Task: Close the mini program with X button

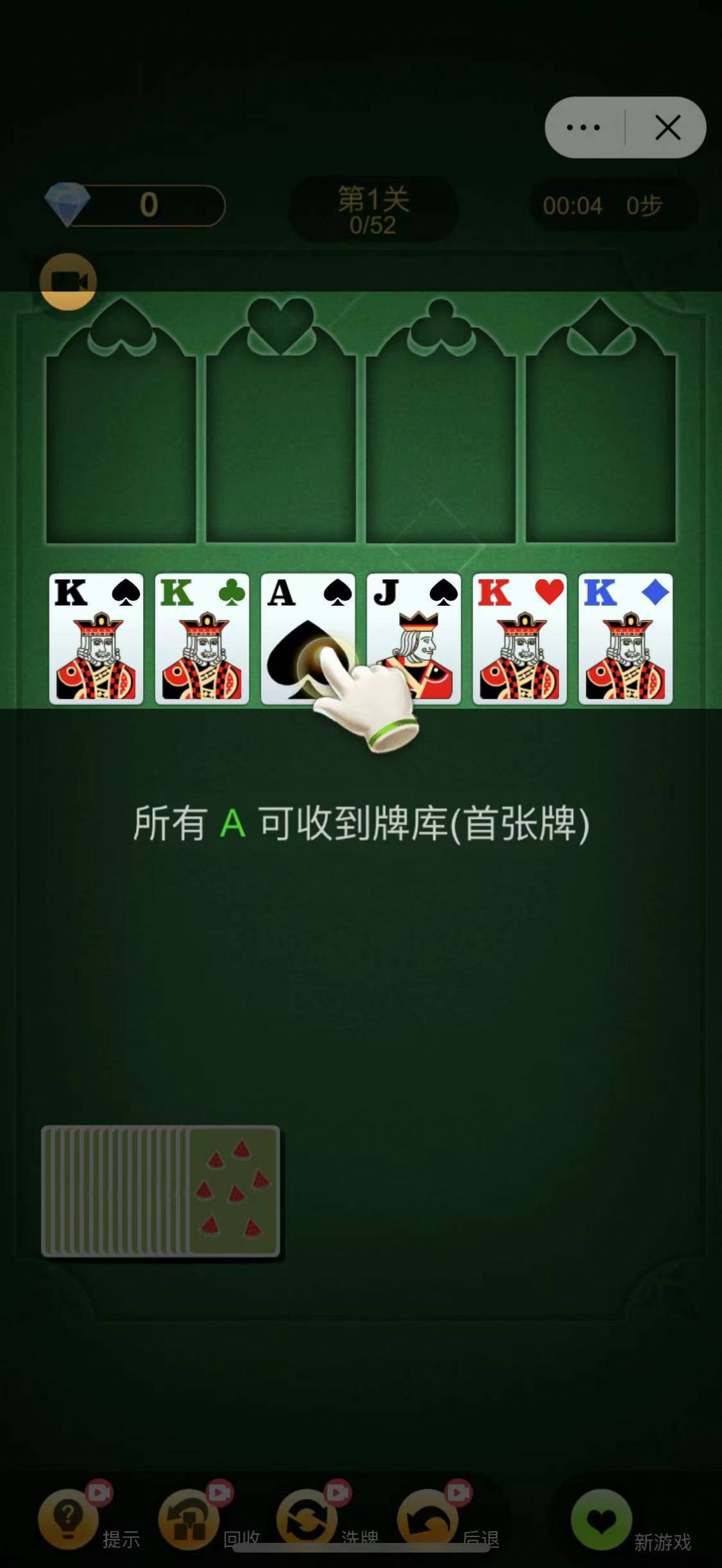Action: tap(668, 128)
